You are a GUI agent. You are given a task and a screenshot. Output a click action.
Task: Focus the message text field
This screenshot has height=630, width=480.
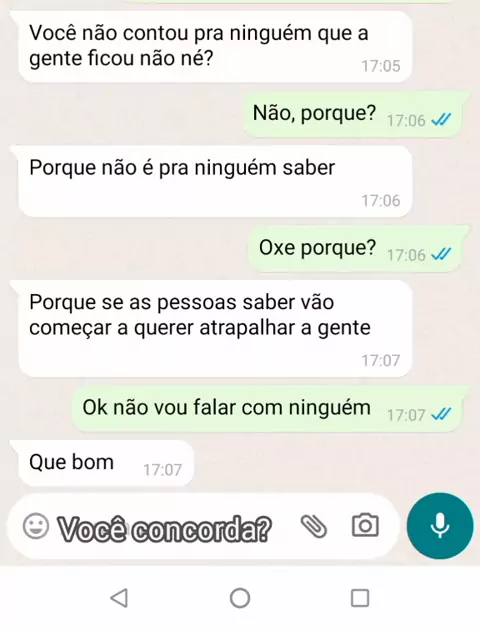point(173,526)
